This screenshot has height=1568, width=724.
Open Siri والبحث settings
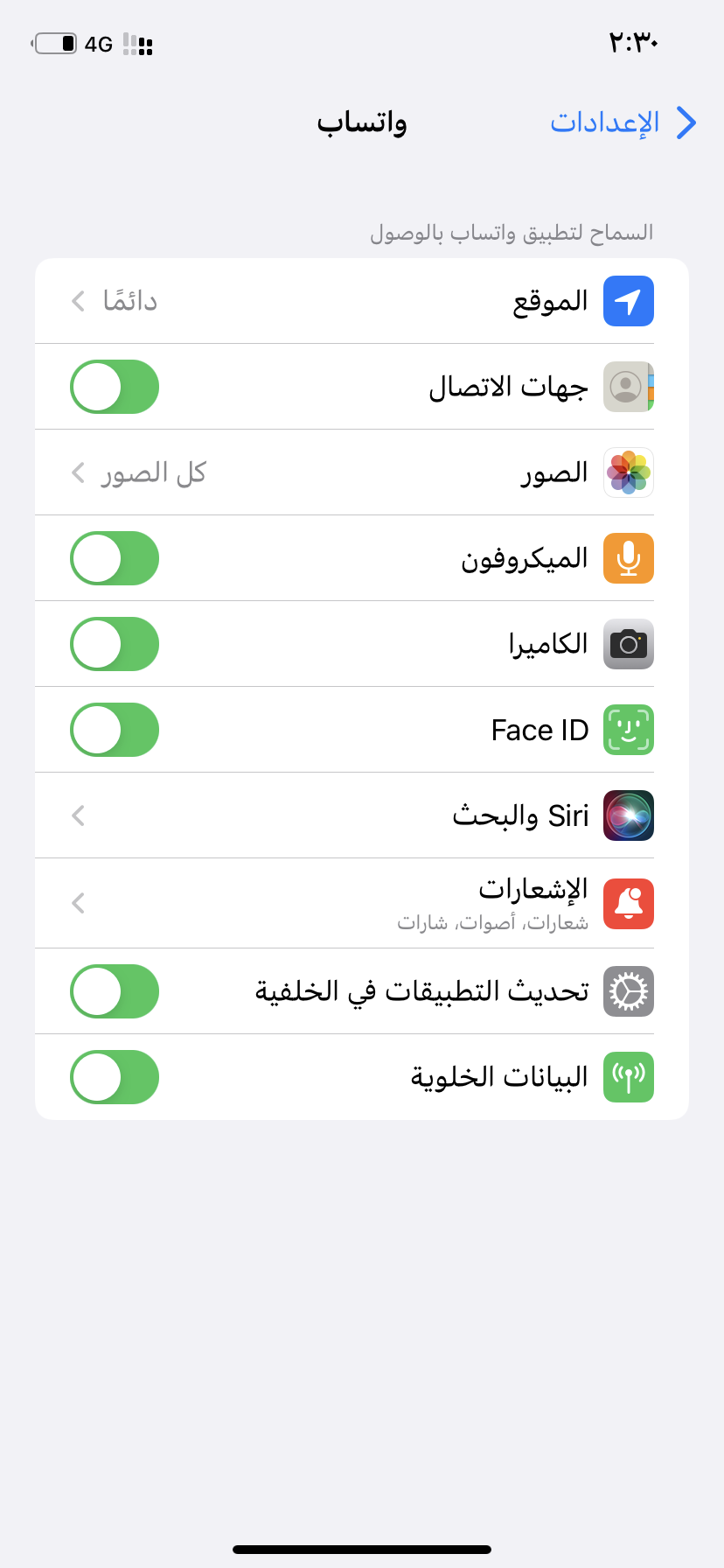[362, 815]
